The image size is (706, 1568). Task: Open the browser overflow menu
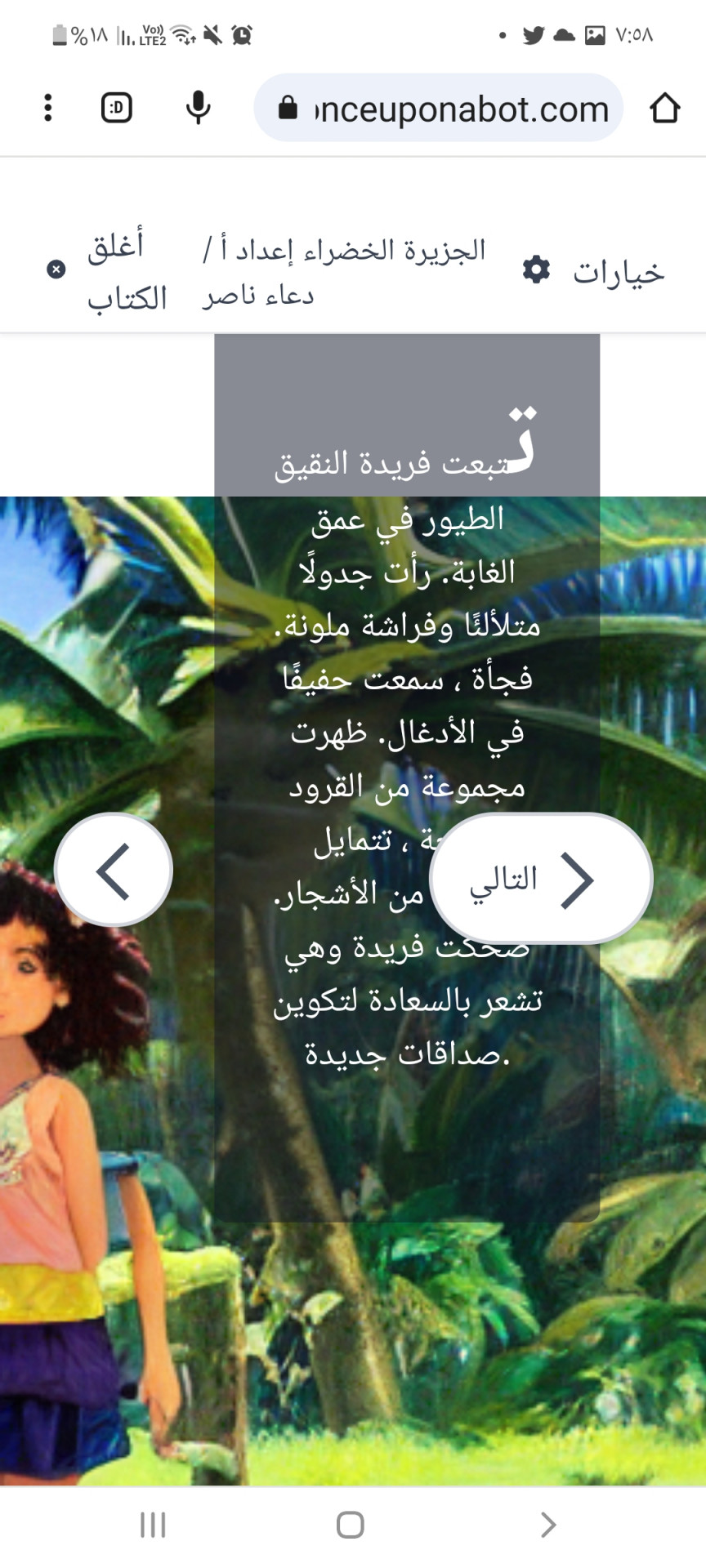[x=48, y=108]
